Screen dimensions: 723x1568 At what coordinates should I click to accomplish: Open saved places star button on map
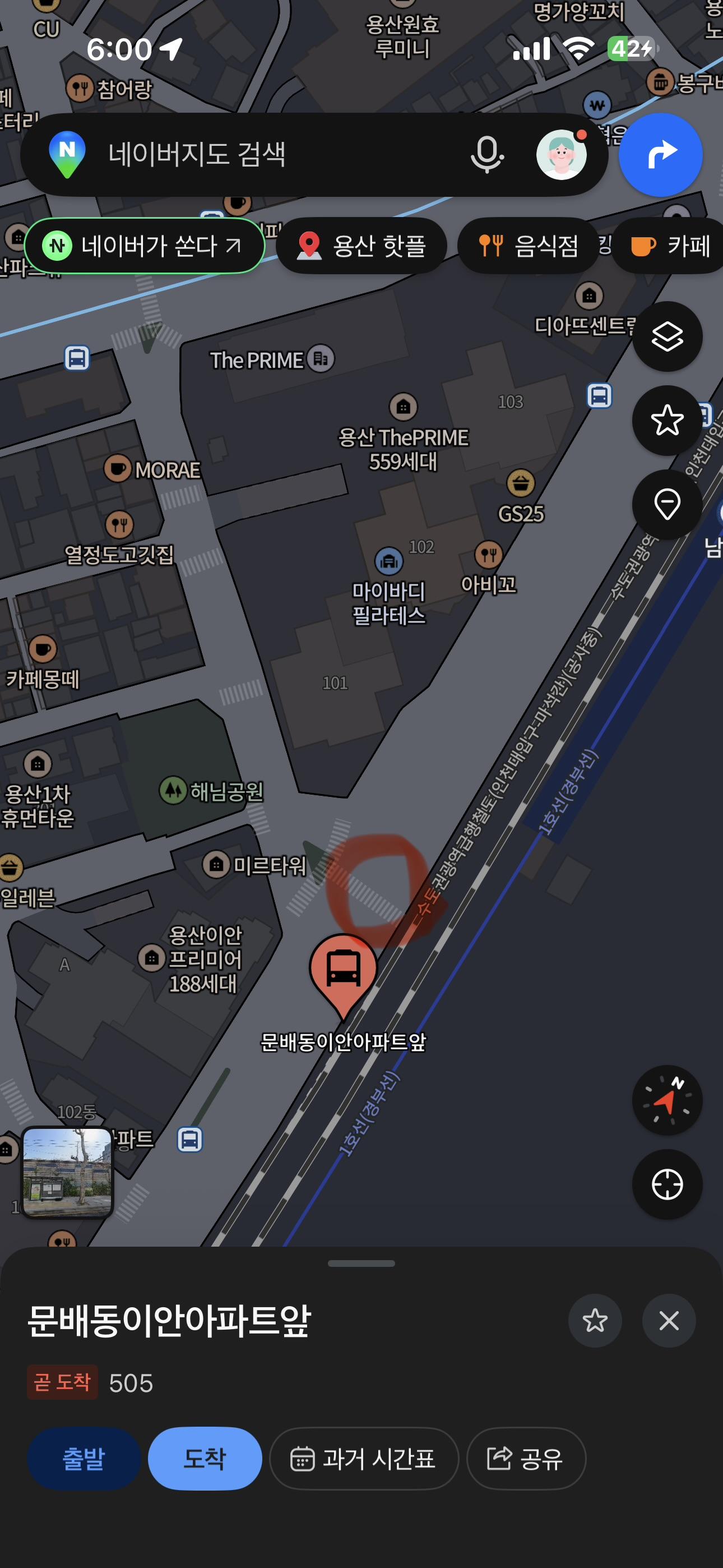(x=667, y=421)
